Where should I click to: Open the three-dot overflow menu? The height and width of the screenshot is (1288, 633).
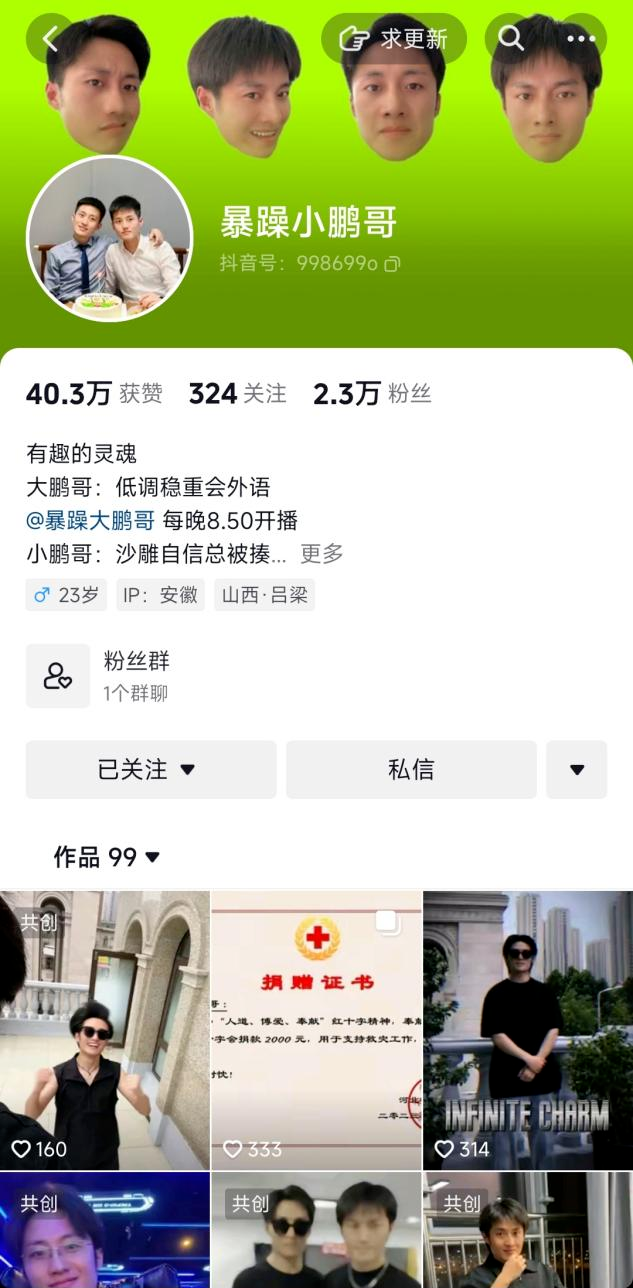[581, 39]
